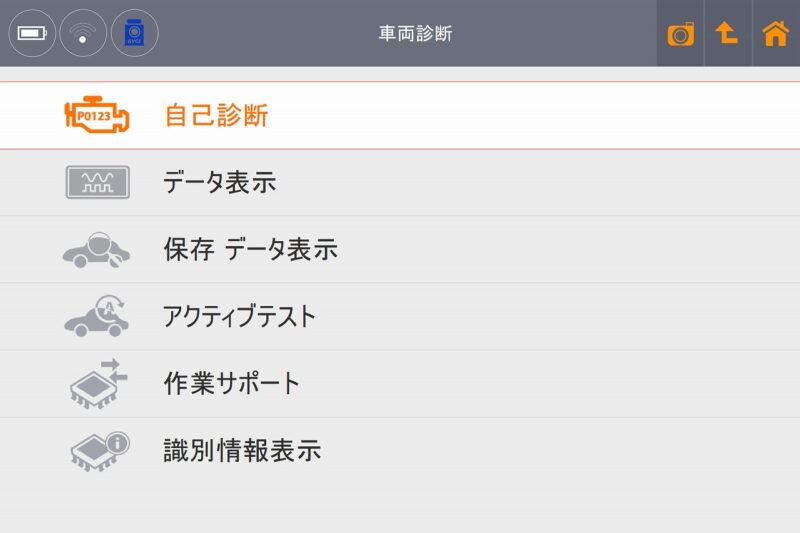This screenshot has width=800, height=533.
Task: Open データ表示 live data
Action: tap(219, 183)
